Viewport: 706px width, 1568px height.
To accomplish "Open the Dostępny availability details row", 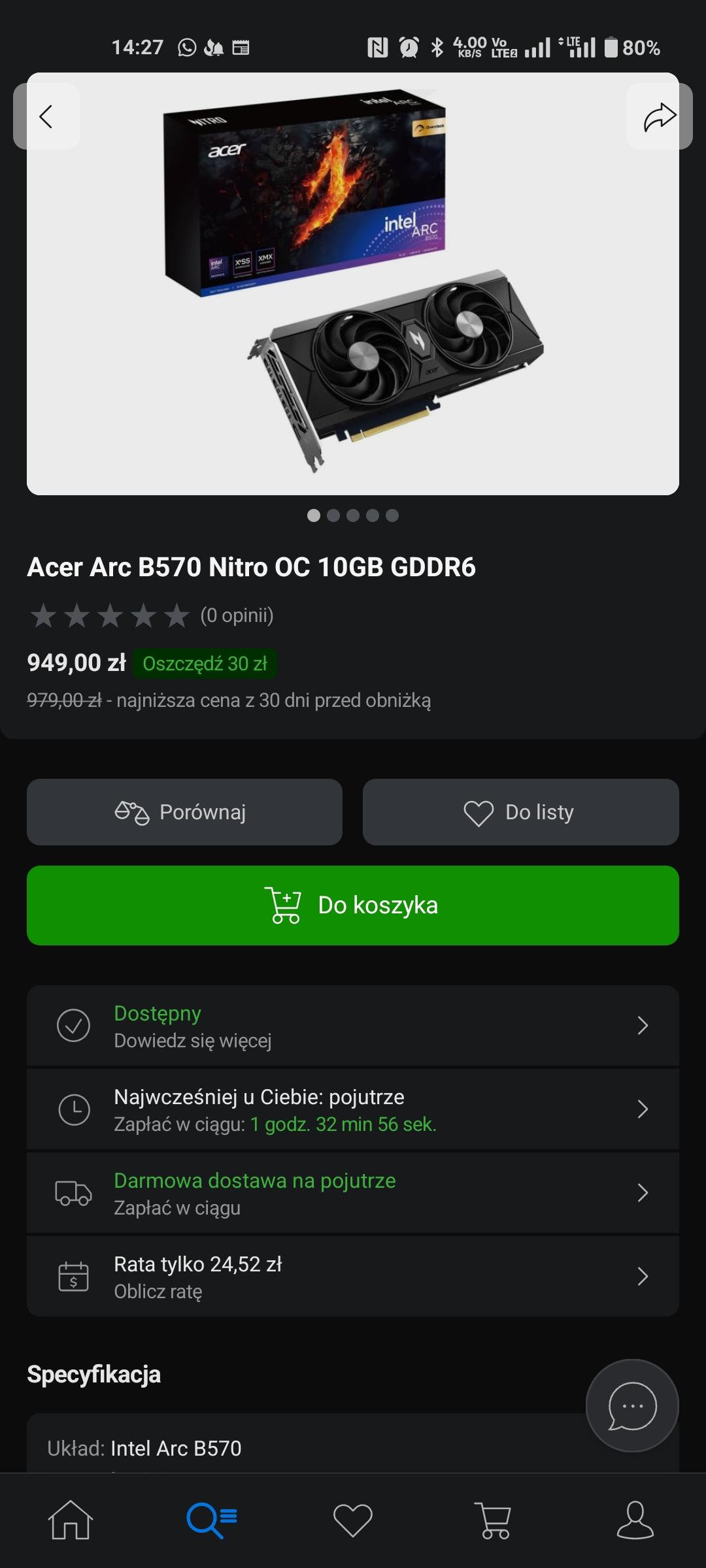I will pos(353,1026).
